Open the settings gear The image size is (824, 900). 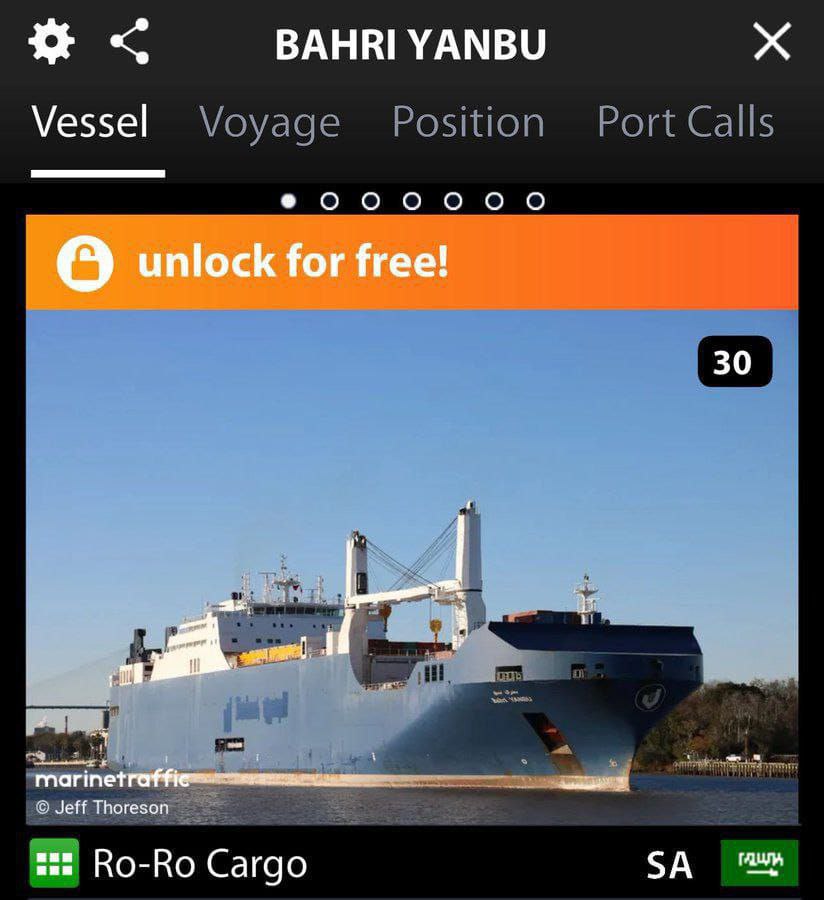tap(50, 42)
